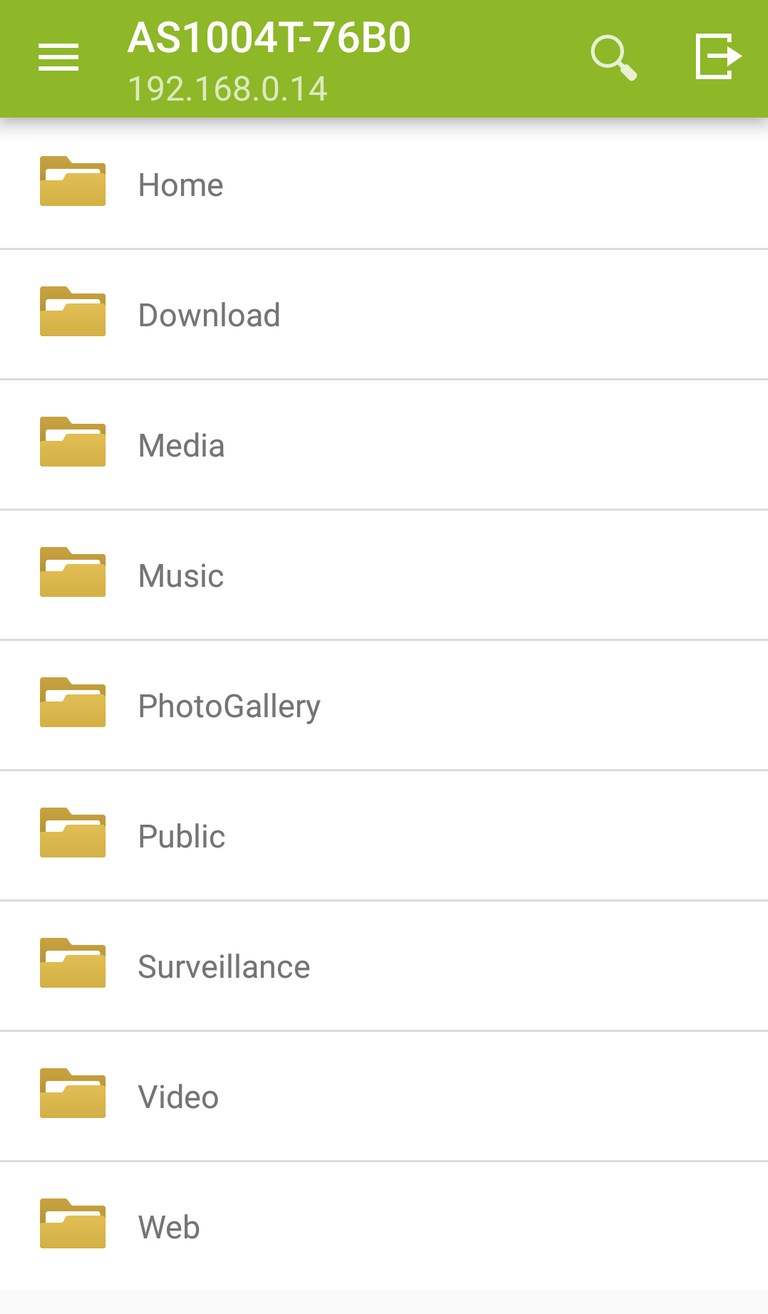The width and height of the screenshot is (768, 1314).
Task: Open the hamburger drawer menu
Action: point(58,58)
